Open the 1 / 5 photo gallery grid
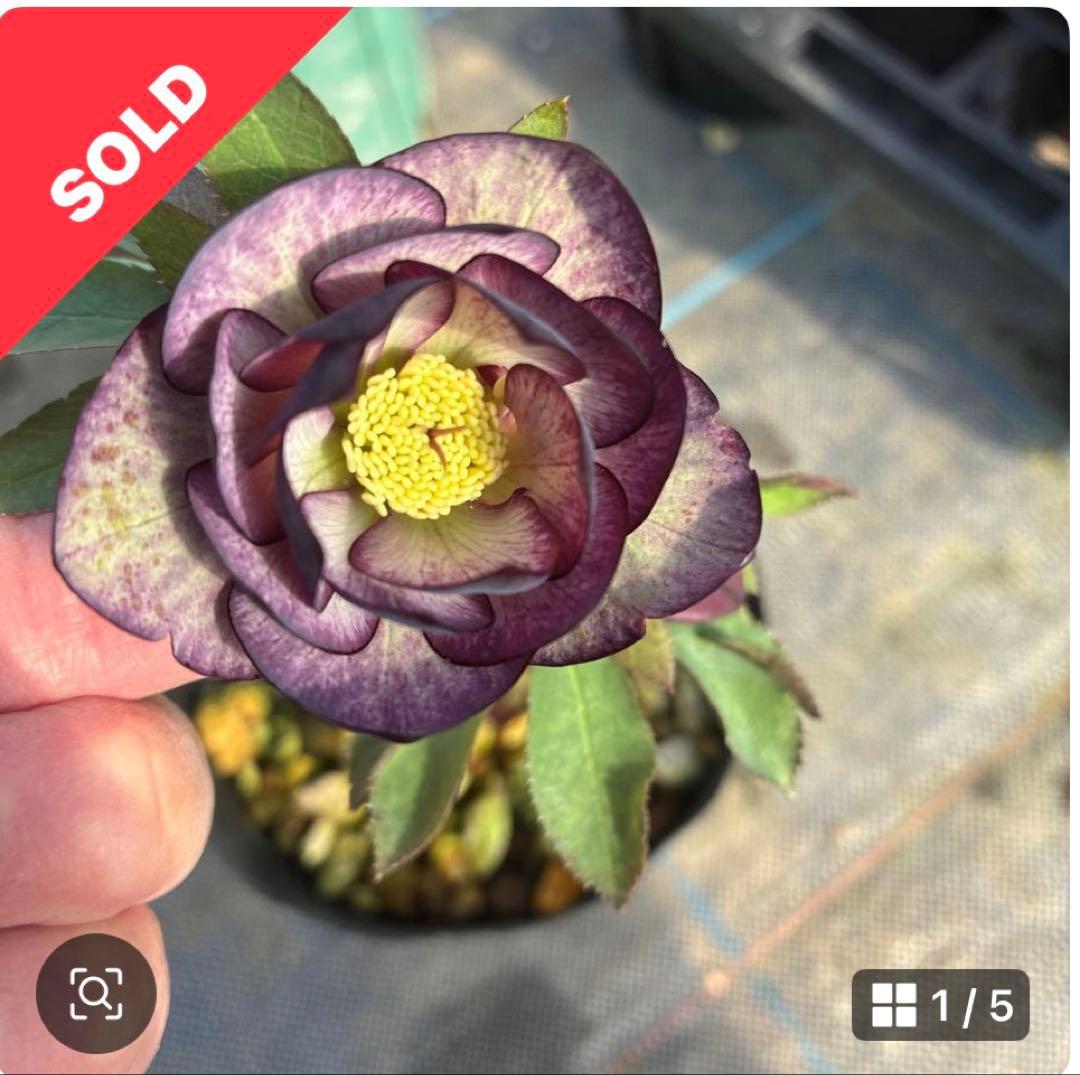The width and height of the screenshot is (1080, 1075). point(940,1004)
